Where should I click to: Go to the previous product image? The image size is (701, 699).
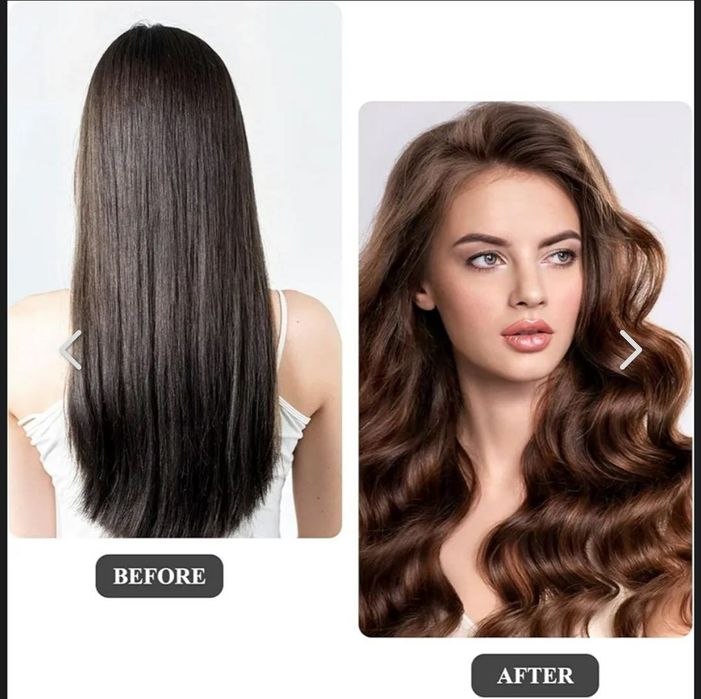click(71, 350)
